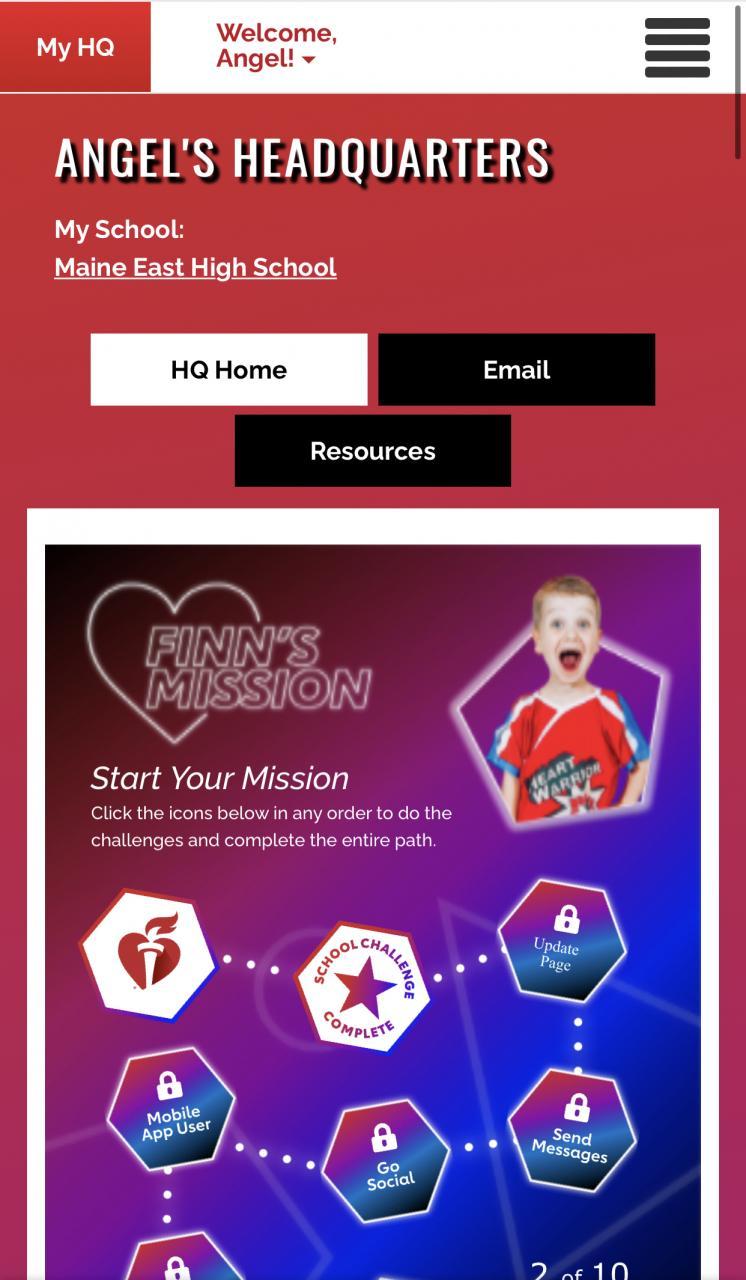Image resolution: width=746 pixels, height=1280 pixels.
Task: Switch to HQ Home
Action: 229,370
